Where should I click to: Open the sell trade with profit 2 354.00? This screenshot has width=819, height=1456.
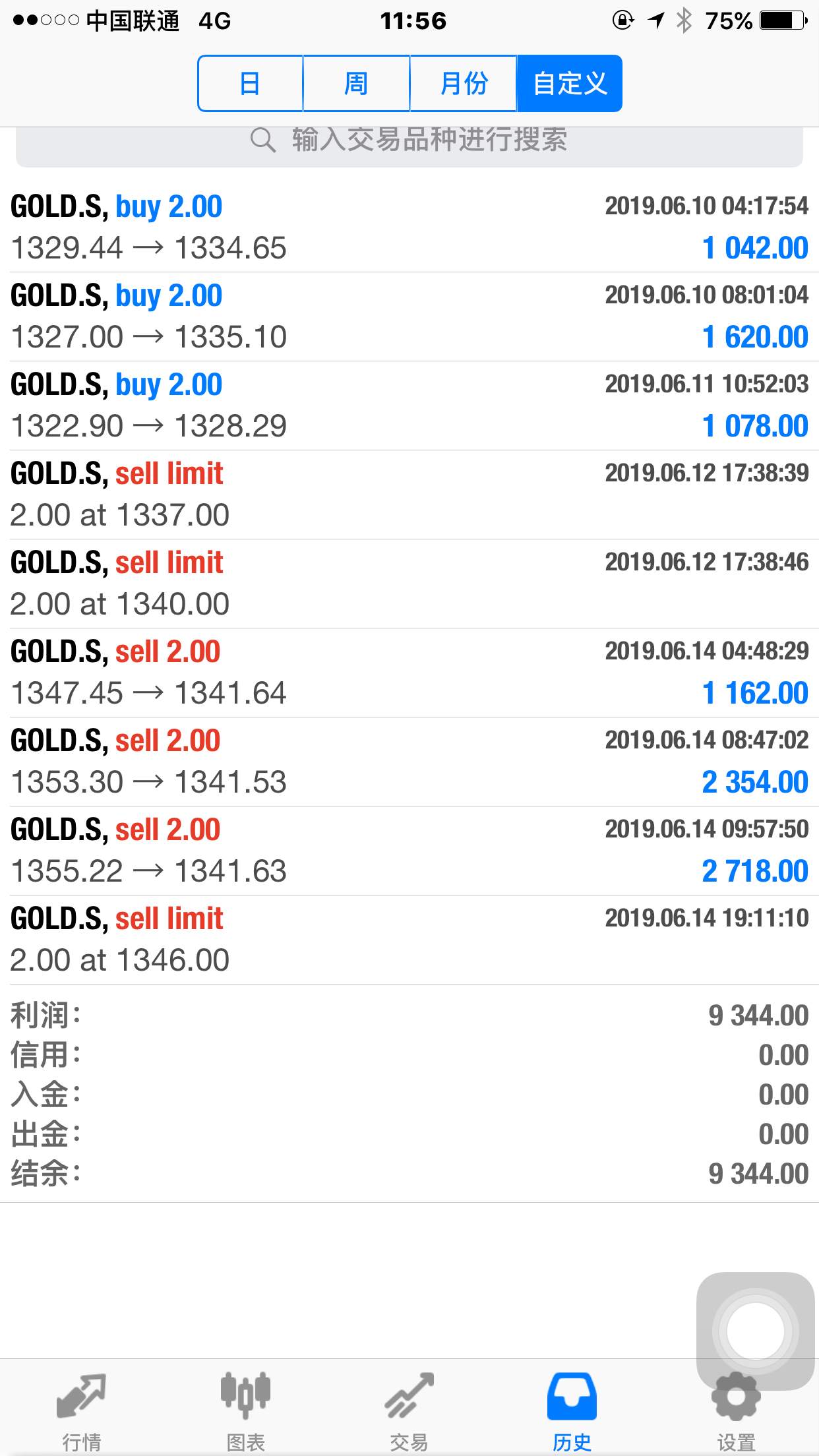coord(409,762)
